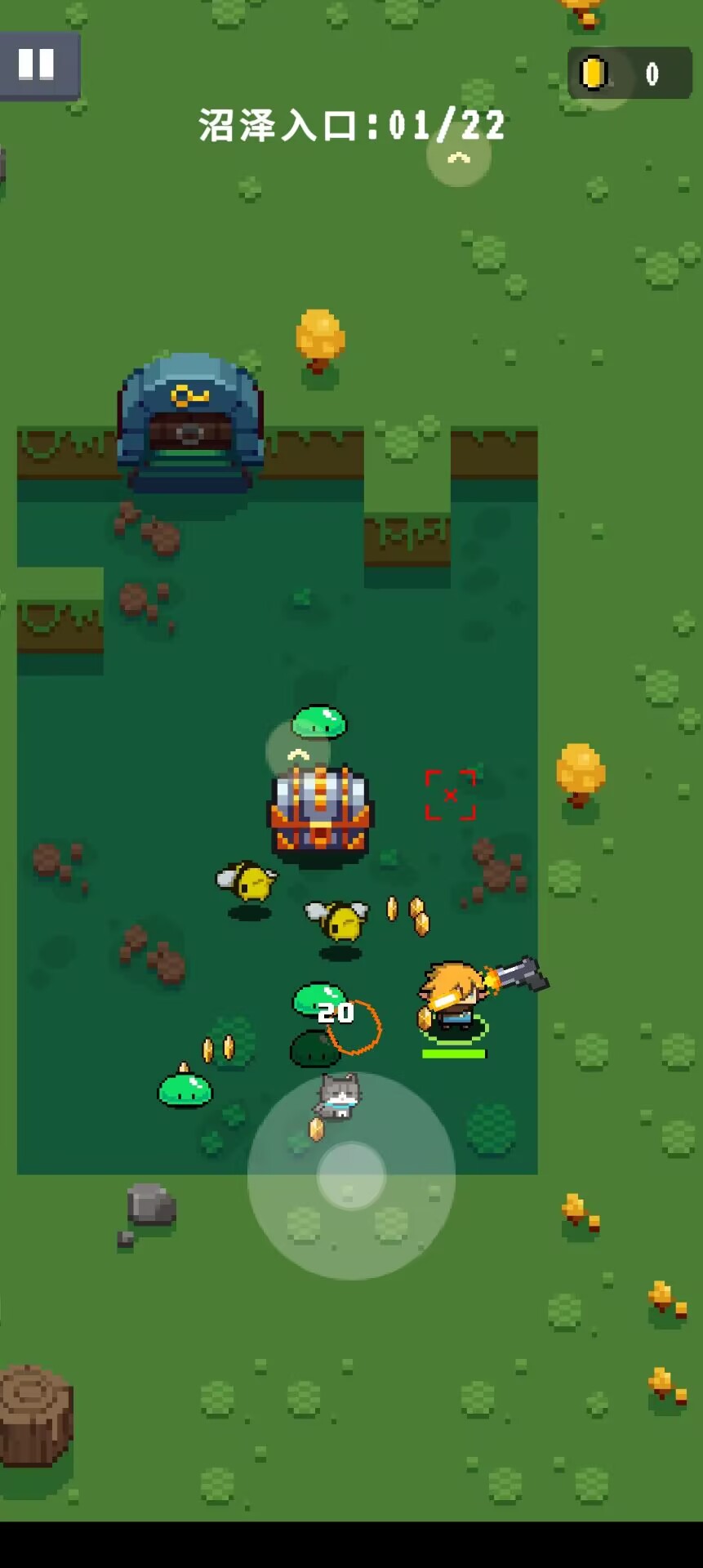Tap the virtual joystick knob
The width and height of the screenshot is (703, 1568).
(x=351, y=1176)
